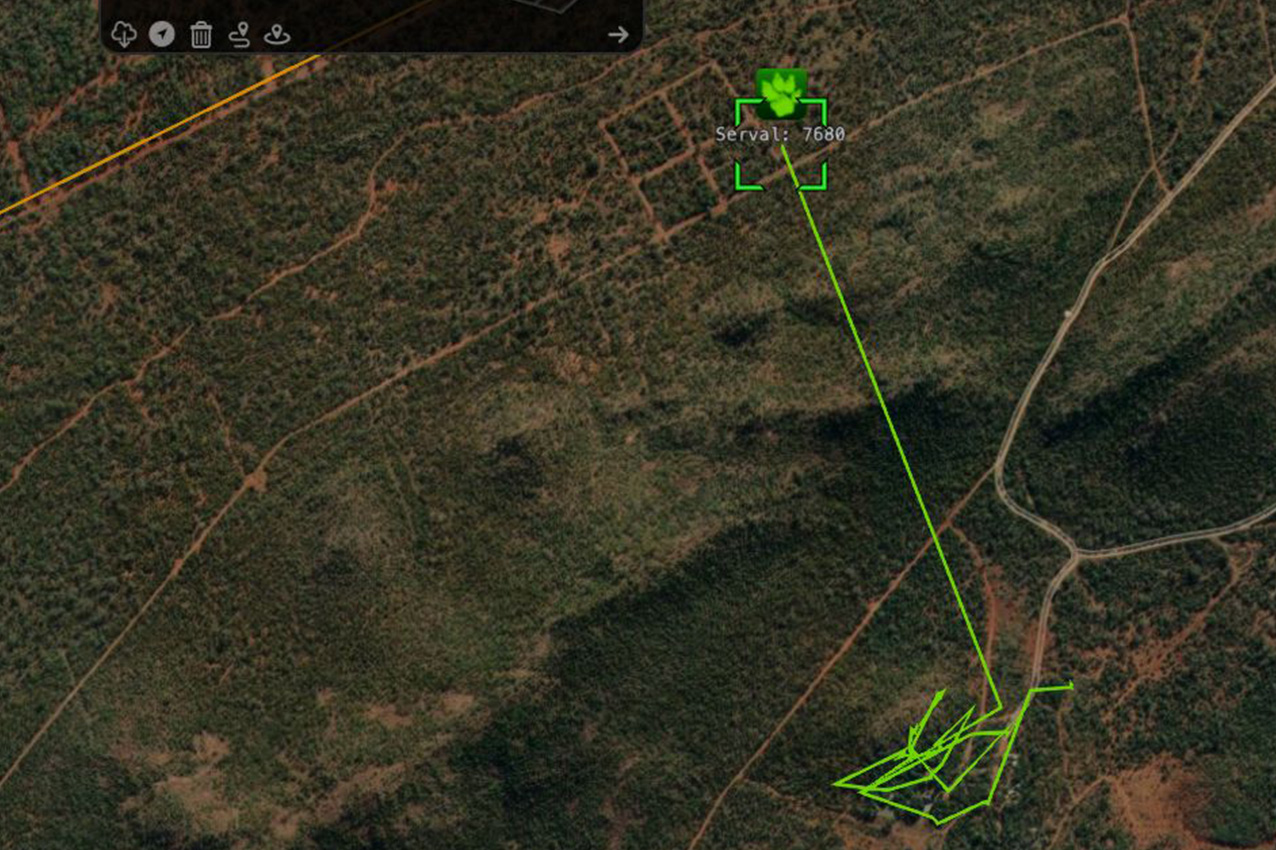The image size is (1276, 850).
Task: Center map with the navigation arrow
Action: [162, 34]
